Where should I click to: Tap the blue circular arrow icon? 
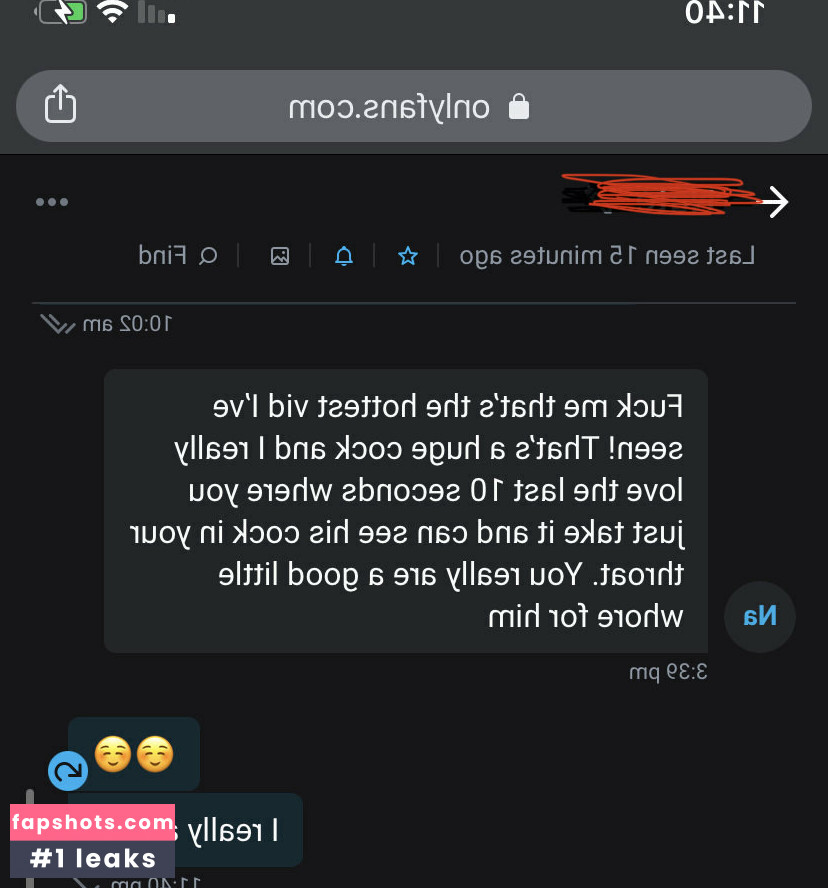(x=68, y=771)
